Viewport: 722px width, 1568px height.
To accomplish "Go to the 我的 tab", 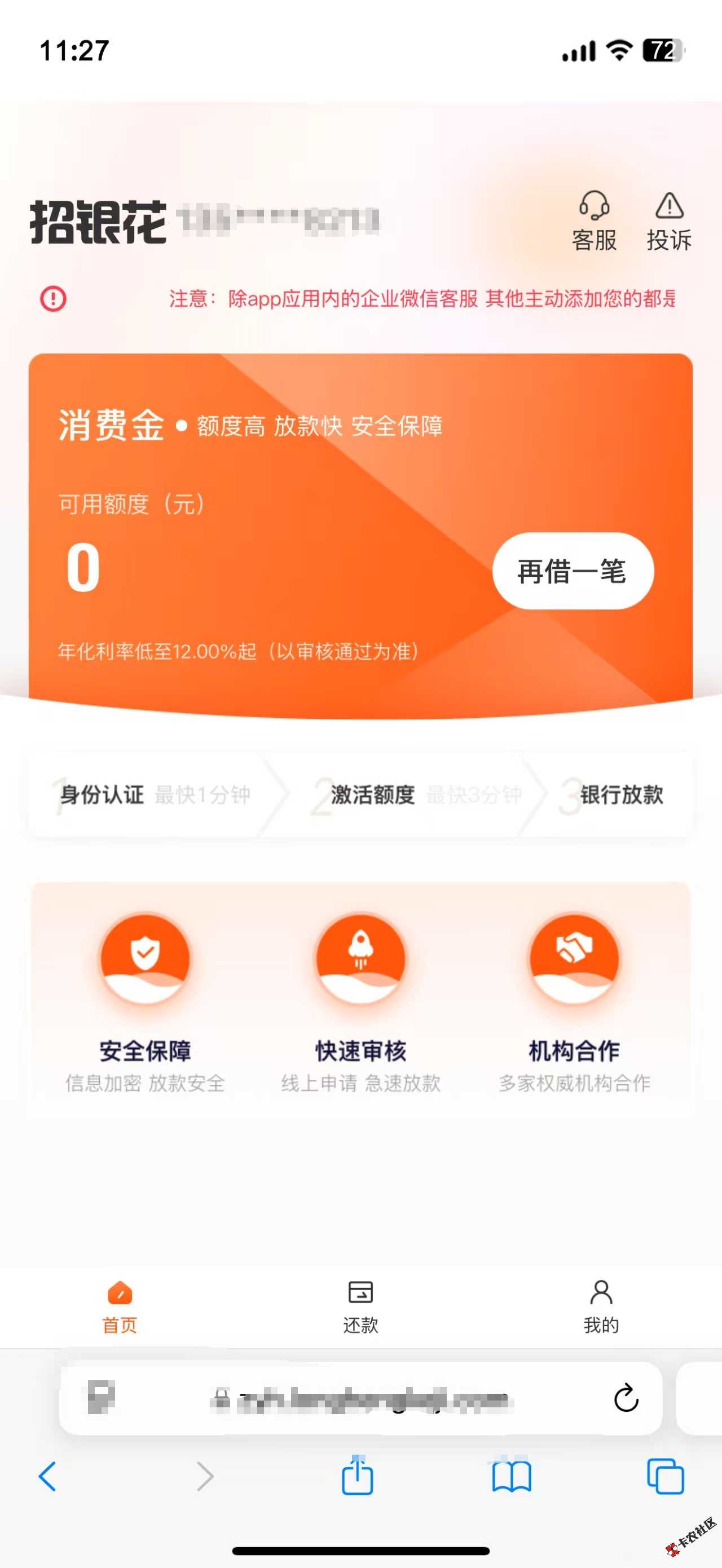I will tap(601, 1306).
